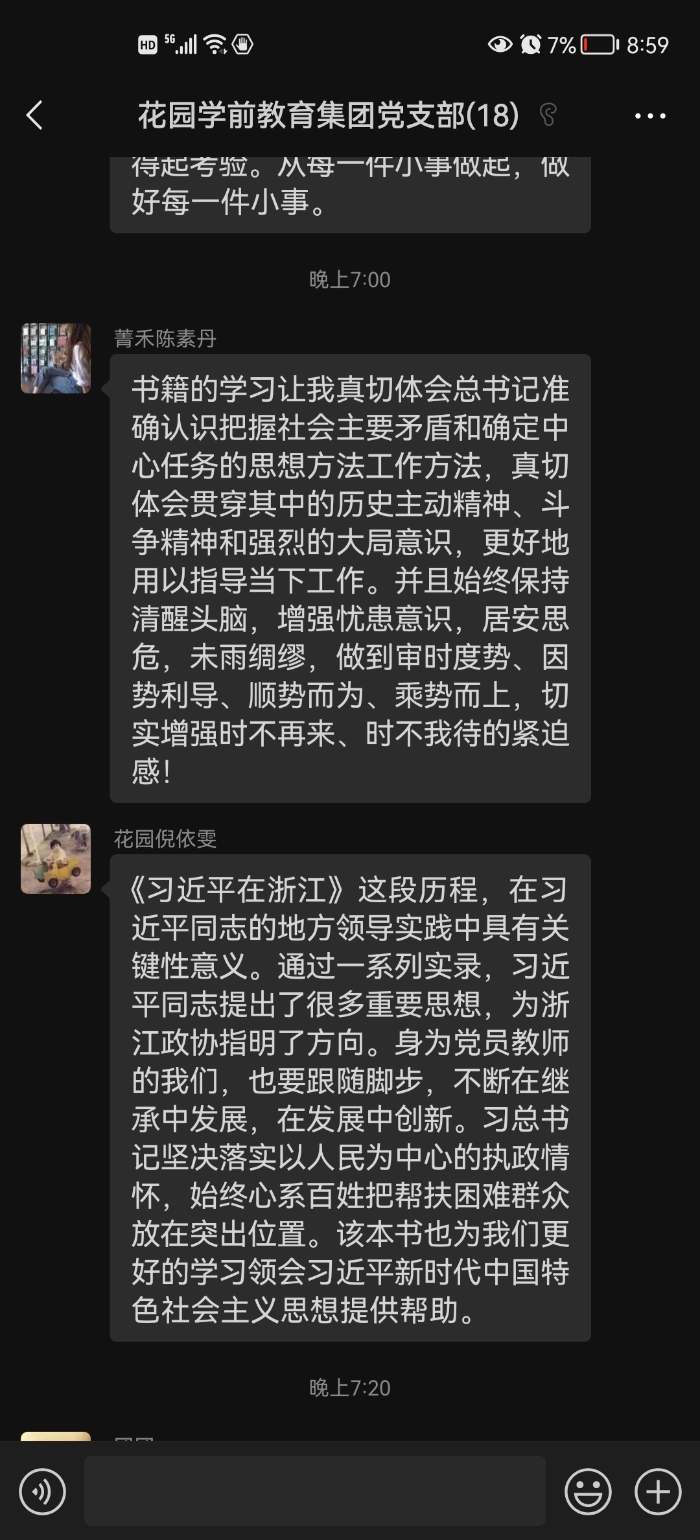This screenshot has width=700, height=1540.
Task: Open the plus attachments menu
Action: coord(658,1492)
